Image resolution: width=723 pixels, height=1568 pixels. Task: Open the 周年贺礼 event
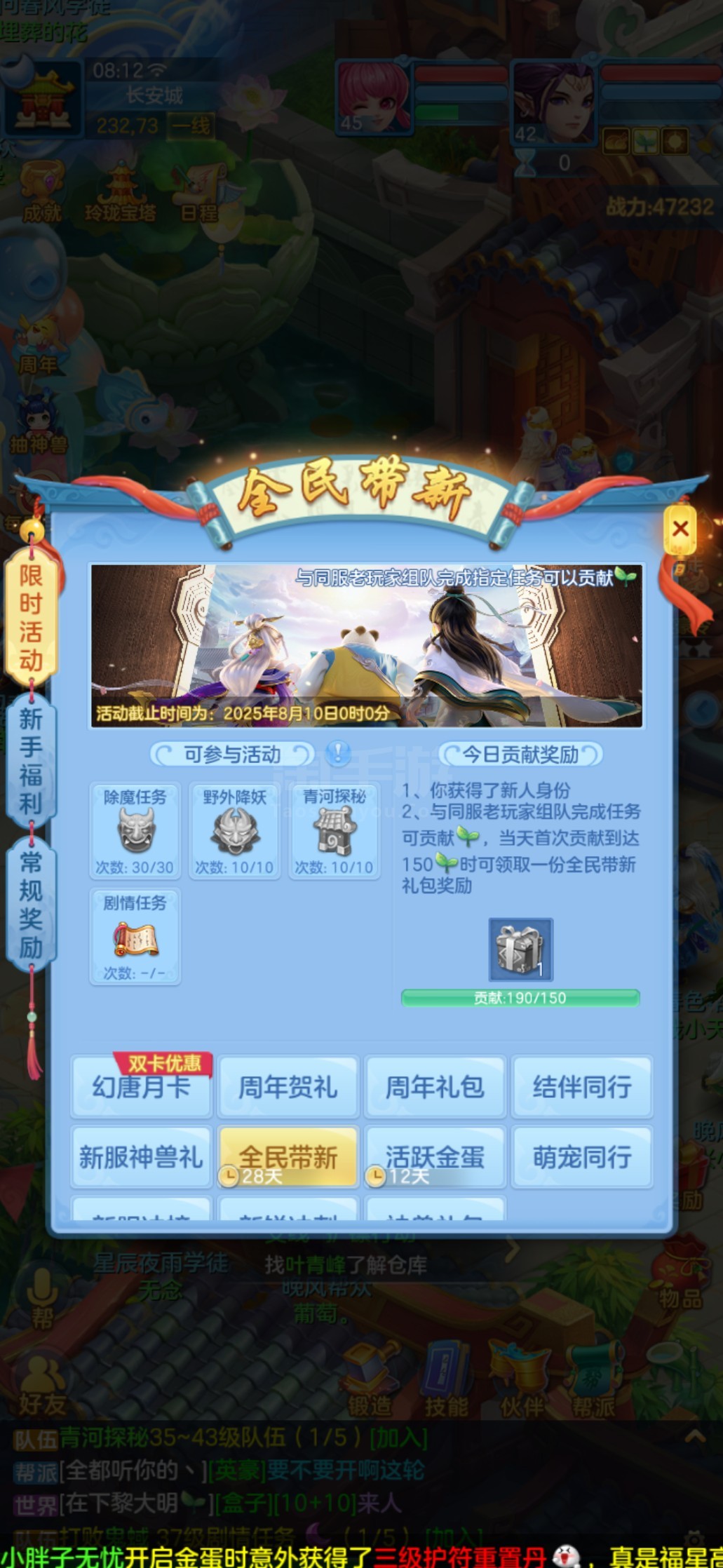288,1086
